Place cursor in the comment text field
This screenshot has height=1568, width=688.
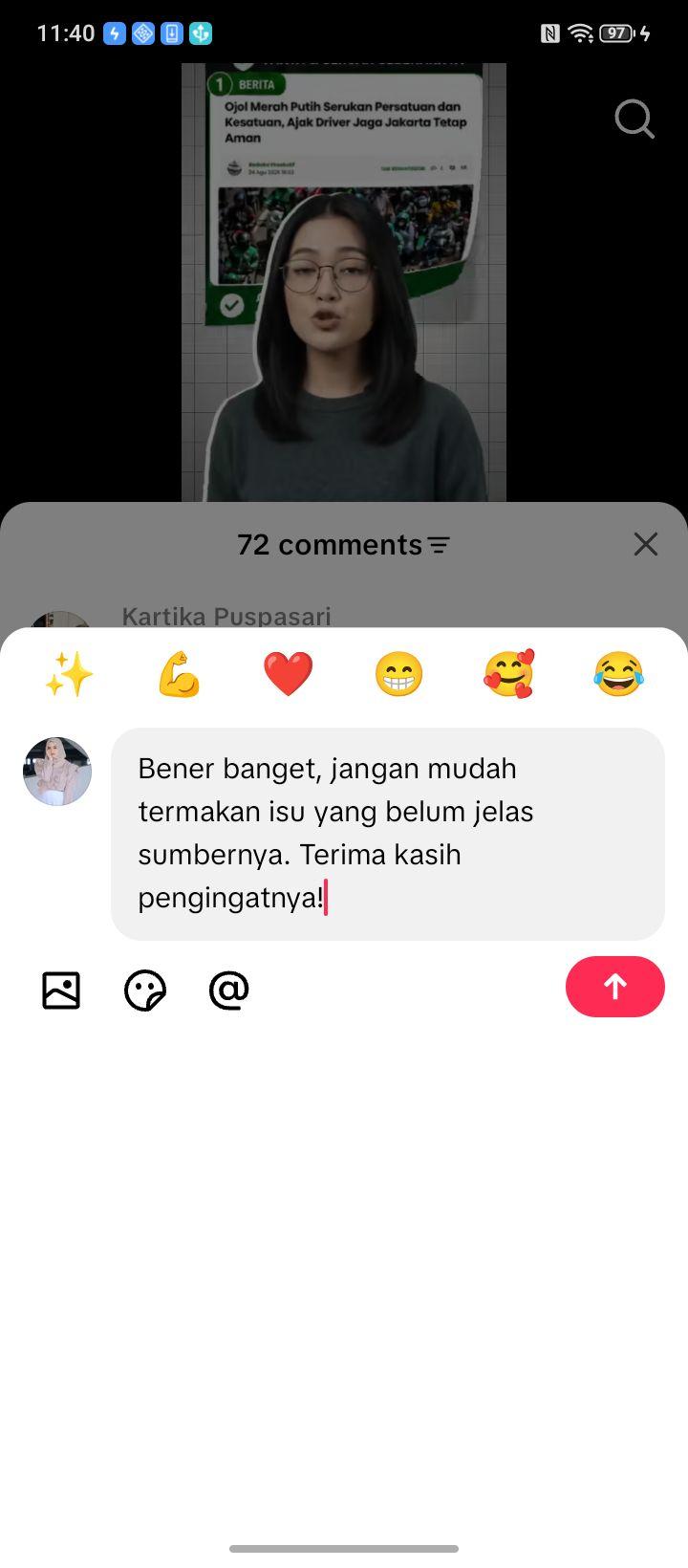pos(388,834)
